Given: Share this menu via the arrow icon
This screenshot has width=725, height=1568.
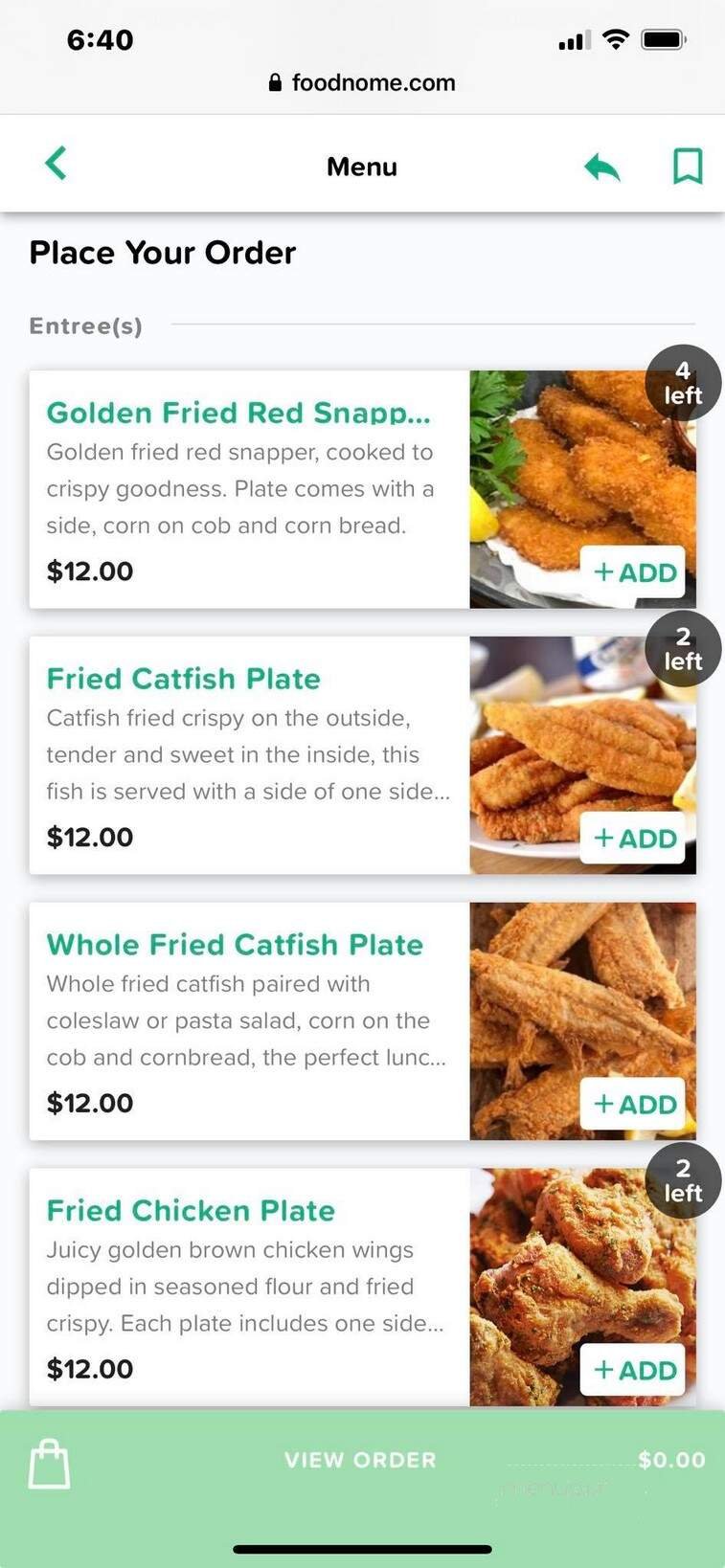Looking at the screenshot, I should tap(602, 168).
